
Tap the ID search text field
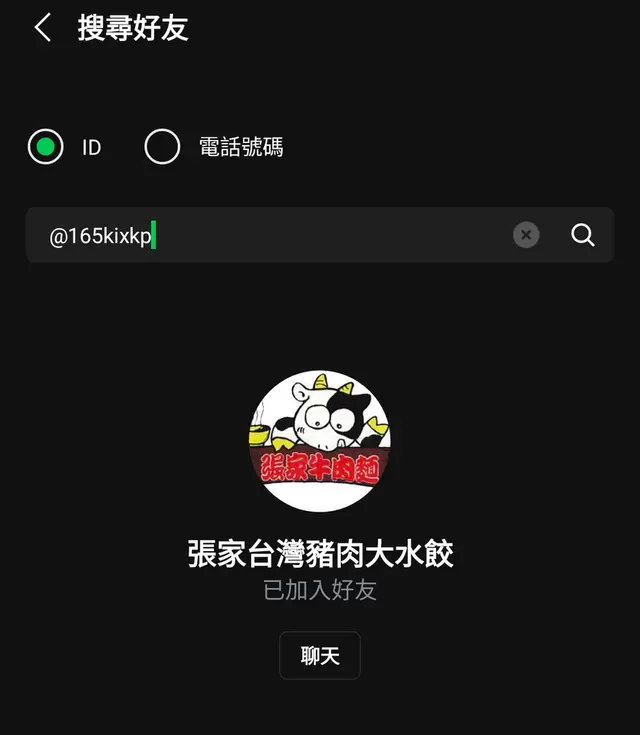pyautogui.click(x=270, y=236)
